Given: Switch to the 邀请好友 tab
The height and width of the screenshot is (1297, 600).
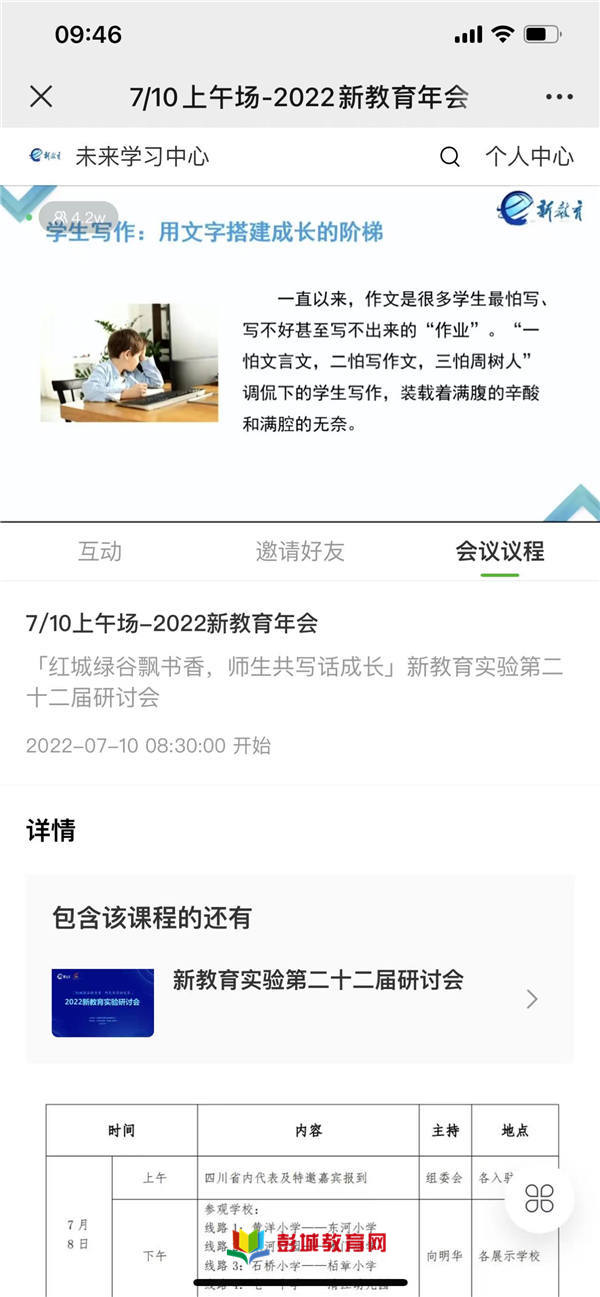Looking at the screenshot, I should pos(299,551).
